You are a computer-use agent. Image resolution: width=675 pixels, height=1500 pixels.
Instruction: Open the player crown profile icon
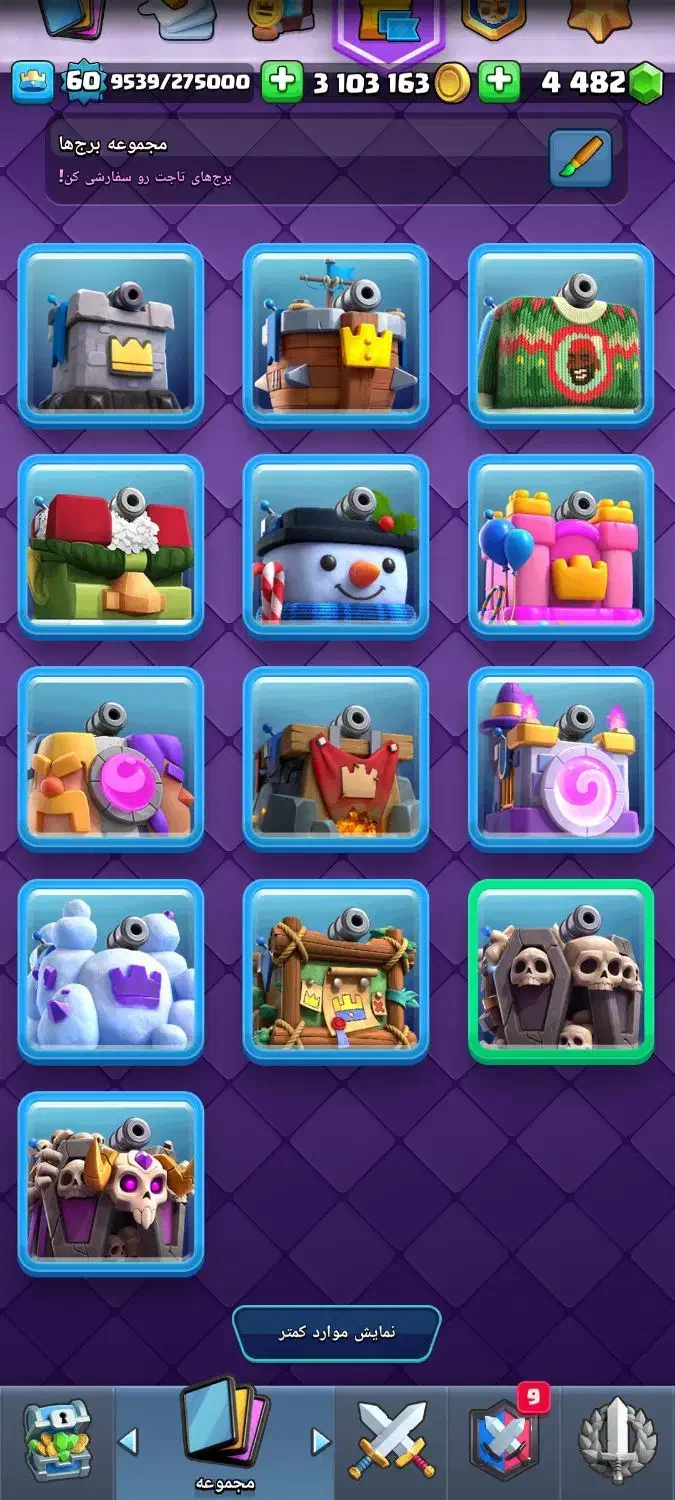point(33,83)
